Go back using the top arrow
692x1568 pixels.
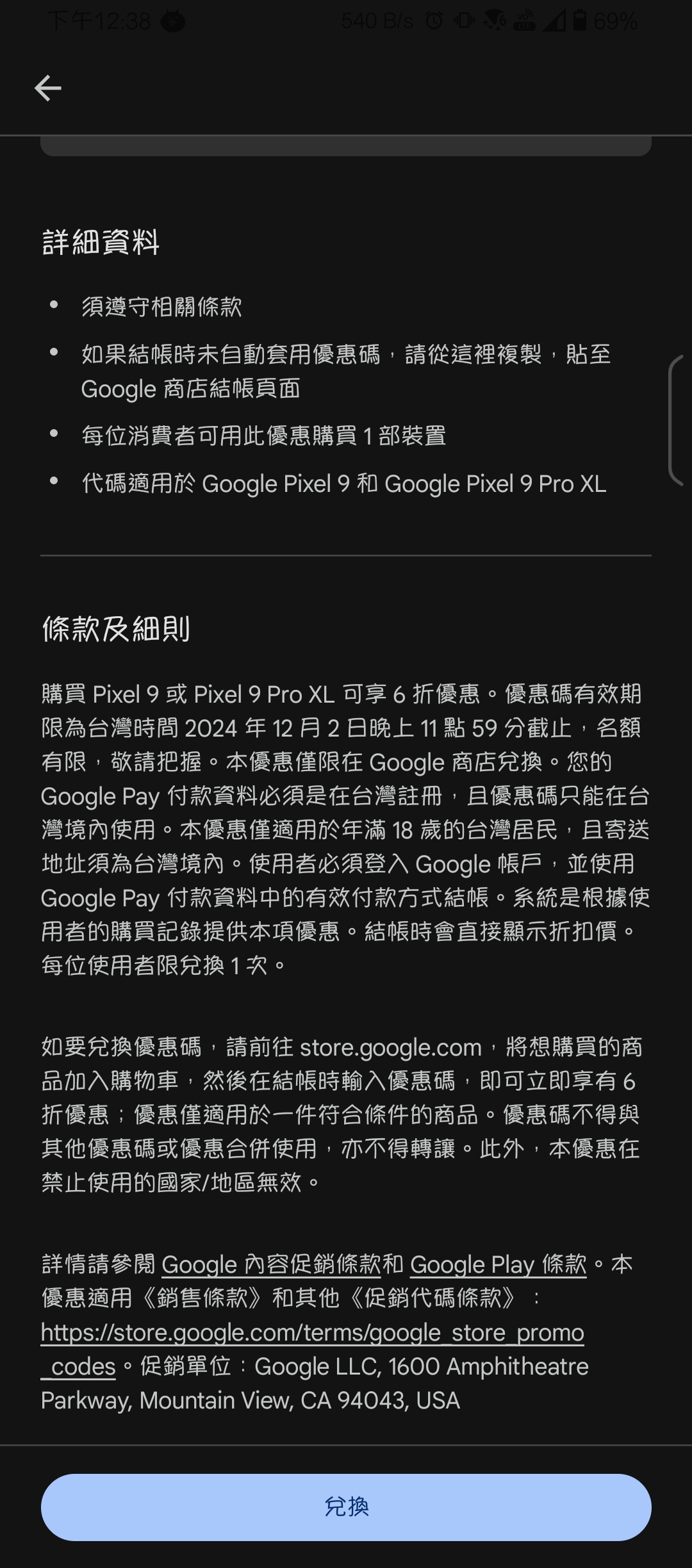tap(48, 88)
